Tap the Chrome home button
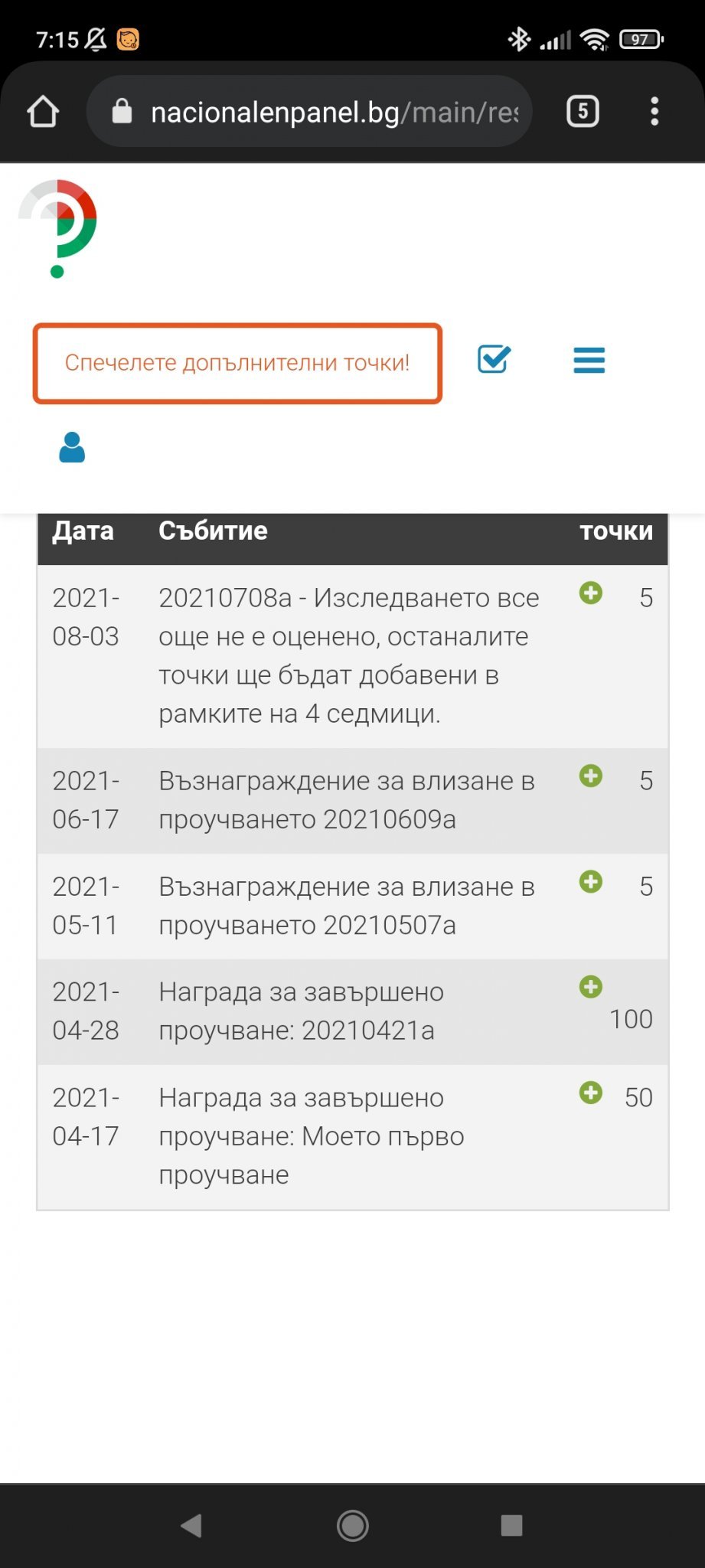The height and width of the screenshot is (1568, 705). [43, 112]
